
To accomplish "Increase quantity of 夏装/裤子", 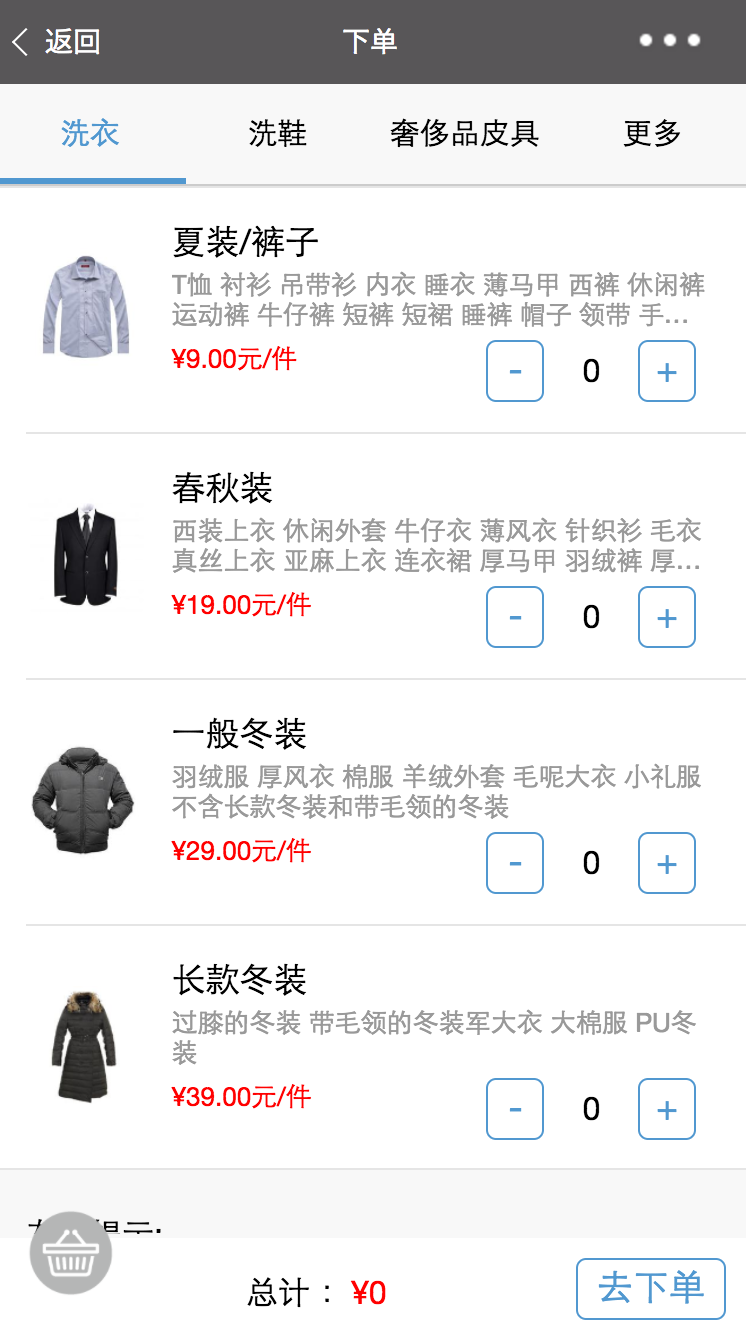I will (666, 371).
